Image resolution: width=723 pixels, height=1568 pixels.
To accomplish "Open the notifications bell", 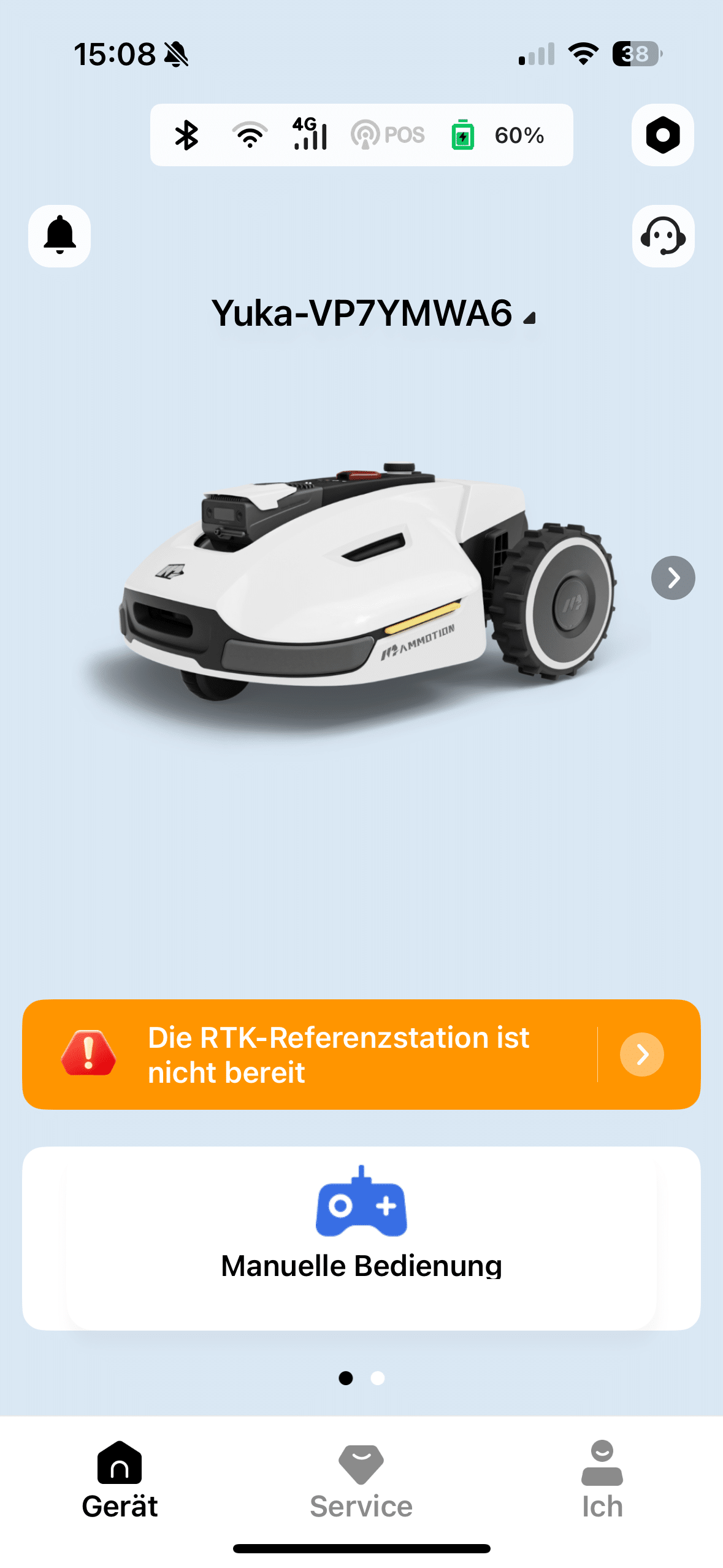I will 59,236.
